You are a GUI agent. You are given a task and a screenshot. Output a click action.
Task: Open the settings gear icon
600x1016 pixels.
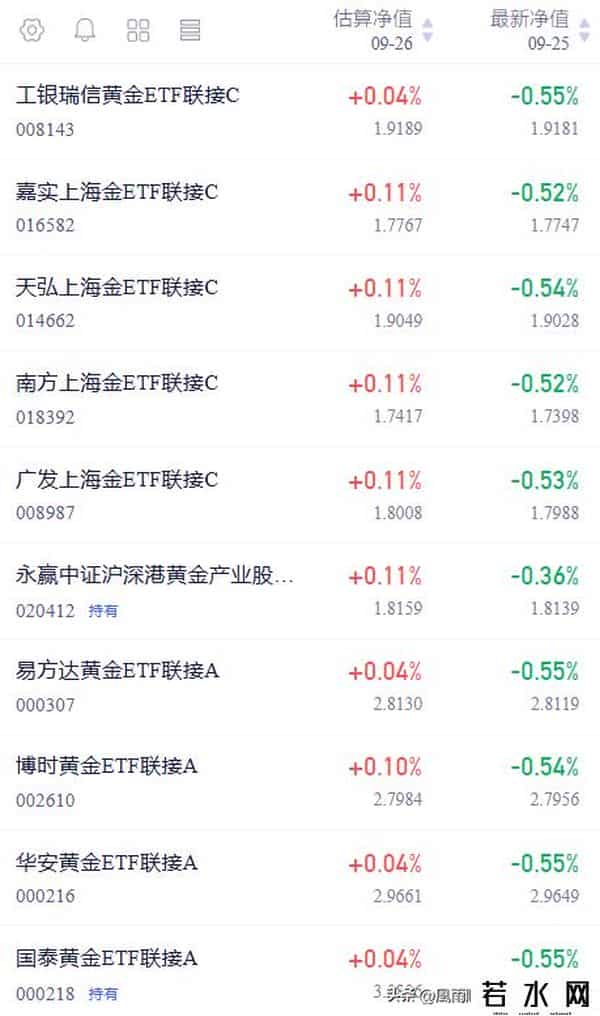tap(32, 30)
